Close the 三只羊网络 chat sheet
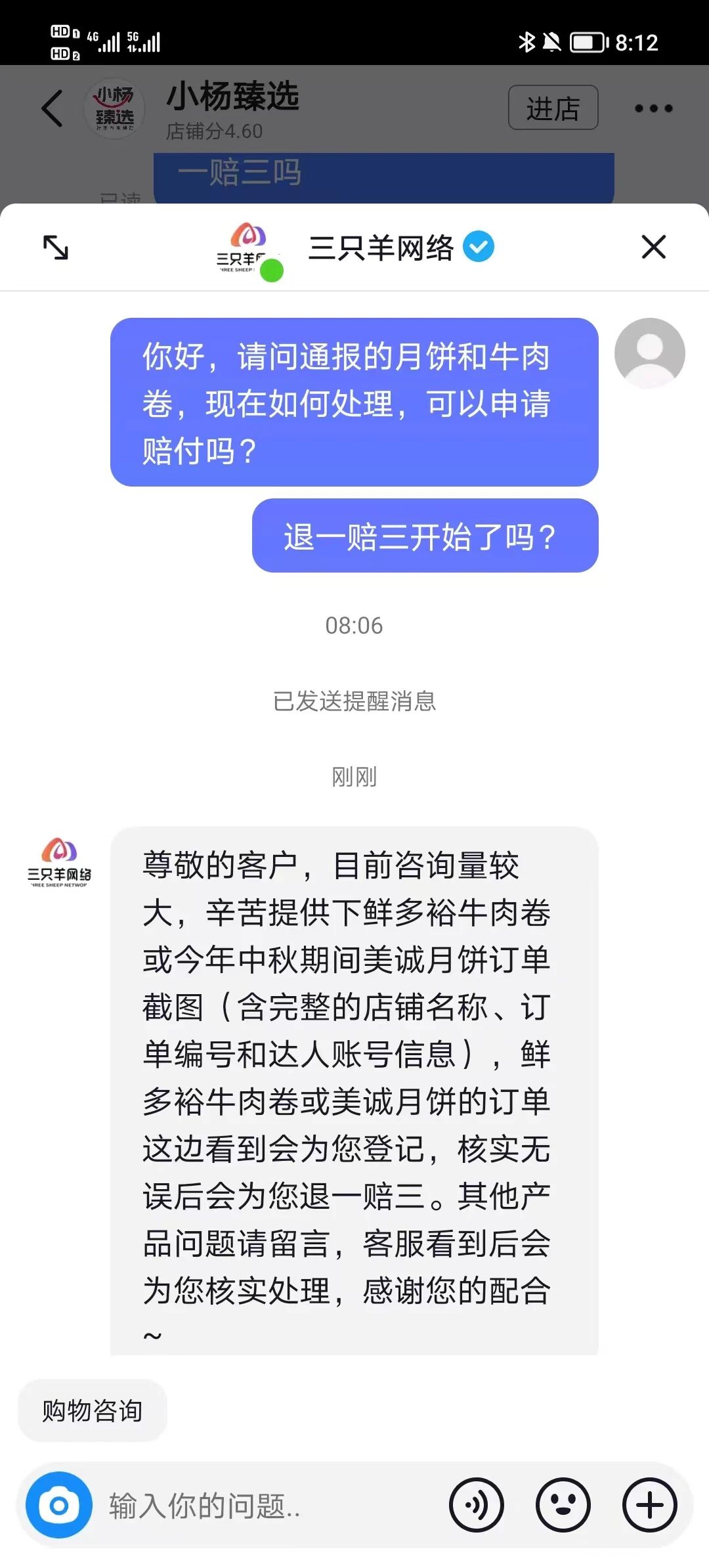The width and height of the screenshot is (709, 1568). click(x=653, y=248)
